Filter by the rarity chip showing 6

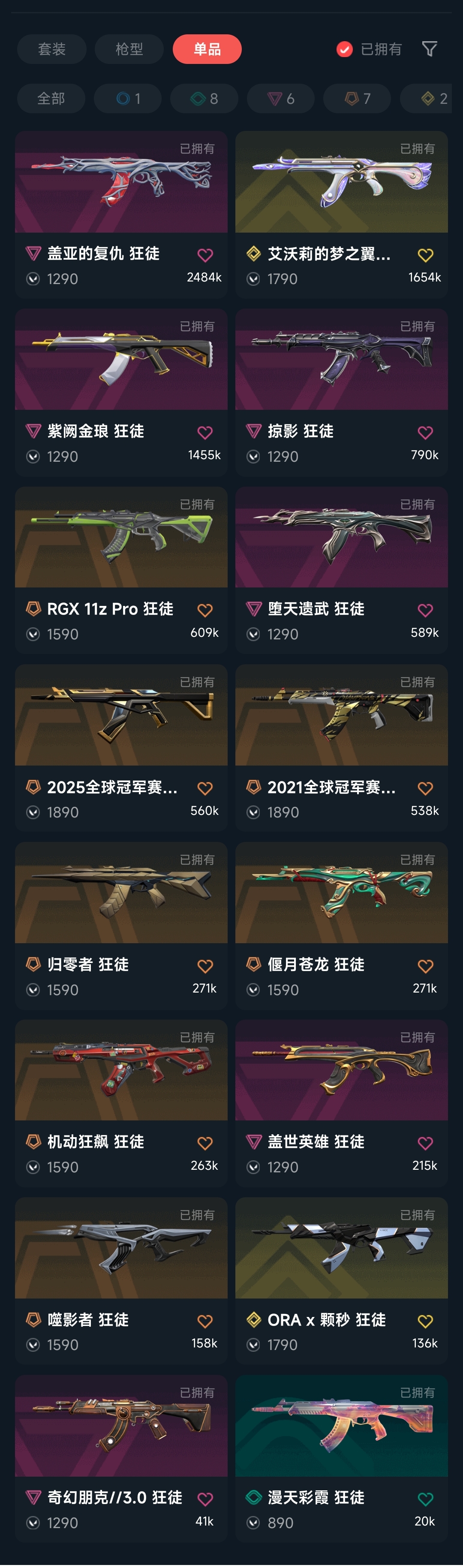click(280, 99)
